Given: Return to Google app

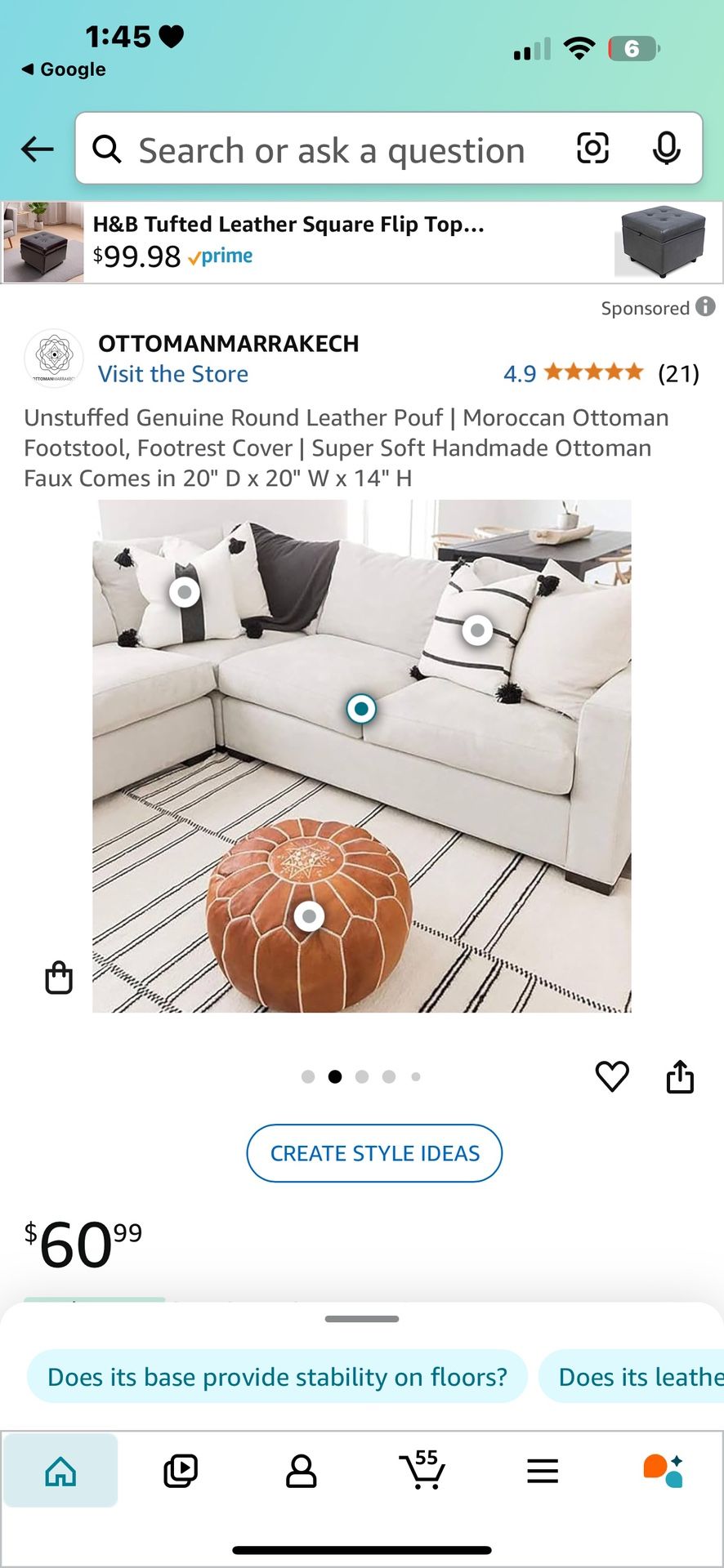Looking at the screenshot, I should 64,69.
